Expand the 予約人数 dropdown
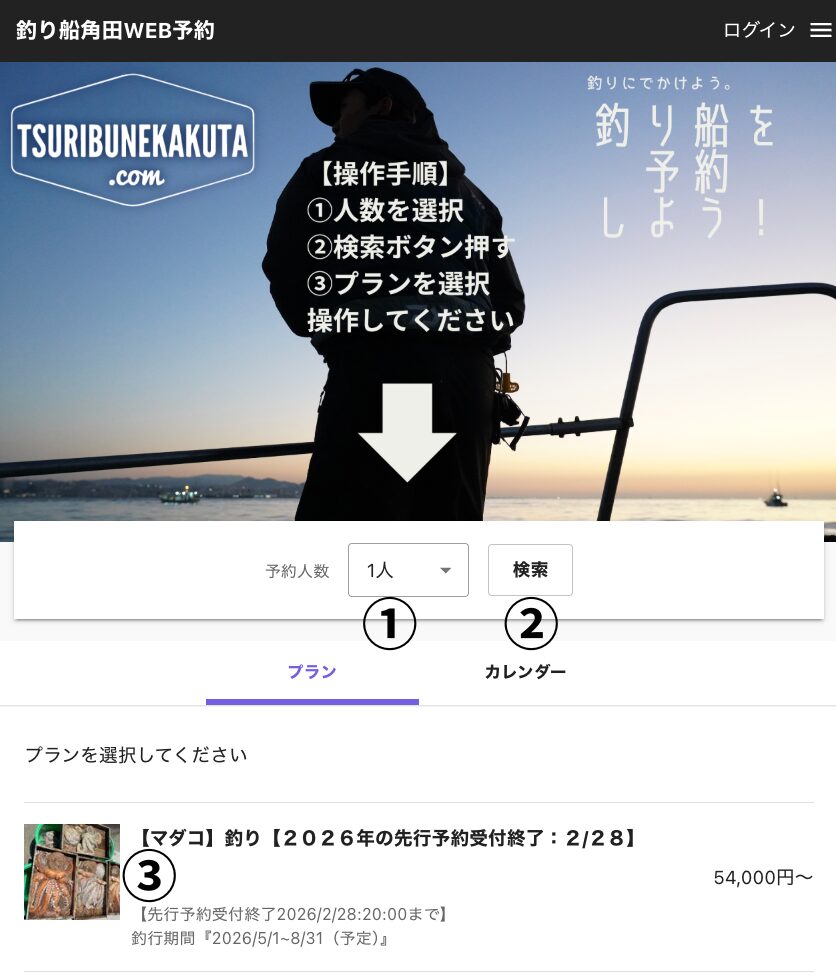This screenshot has width=836, height=978. click(408, 570)
